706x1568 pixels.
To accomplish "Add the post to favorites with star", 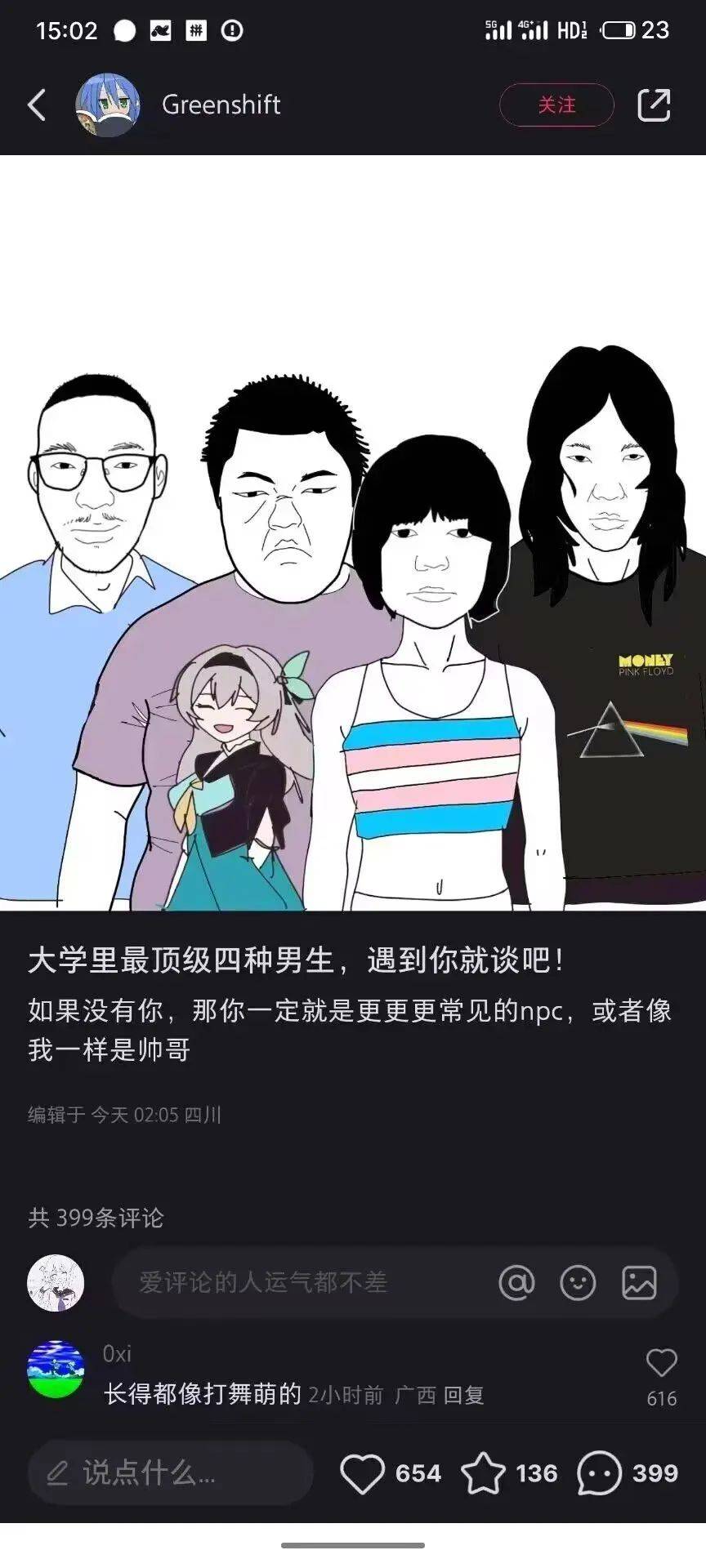I will [483, 1473].
